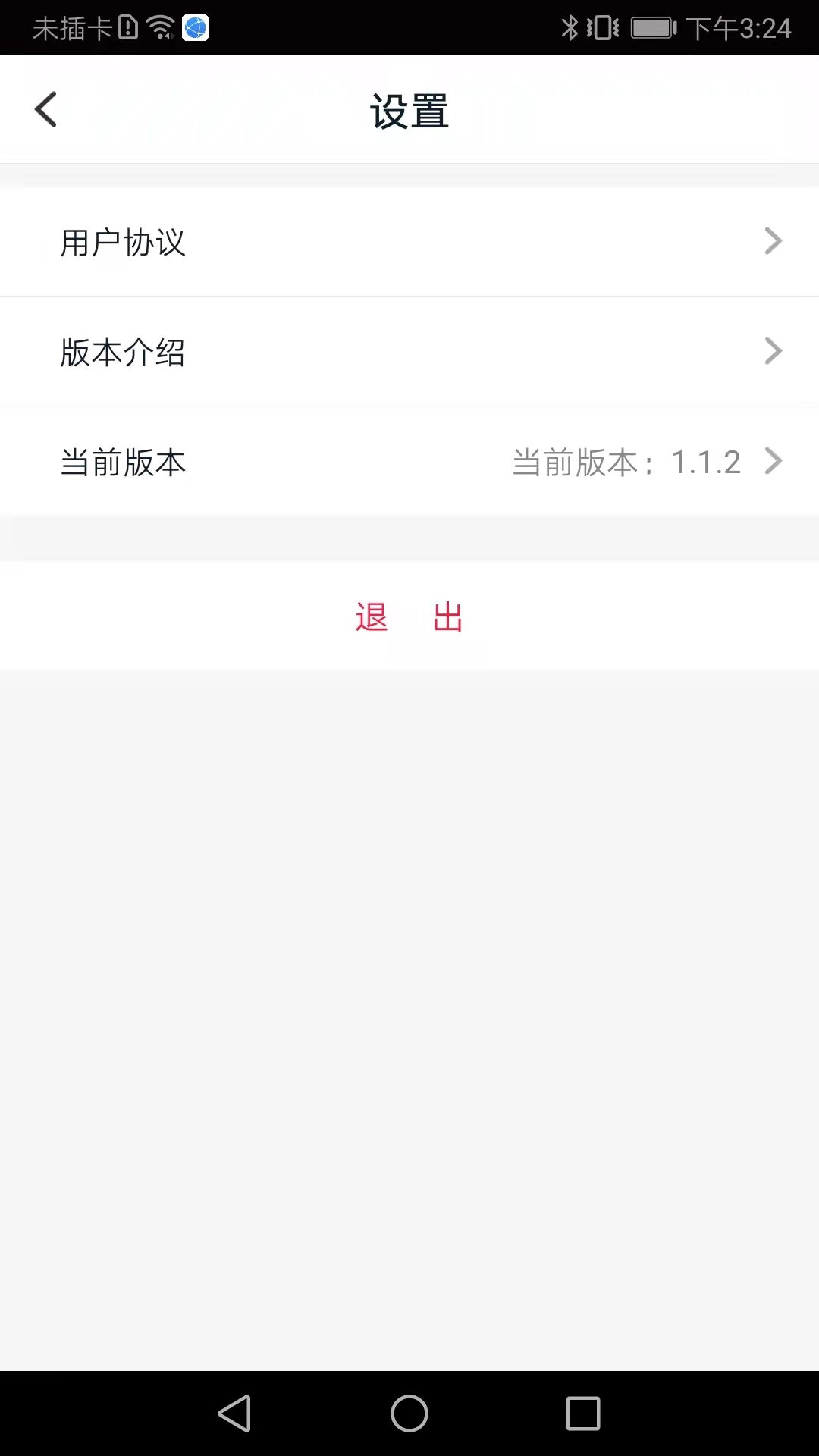
Task: Open recent apps with the square button
Action: 581,1414
